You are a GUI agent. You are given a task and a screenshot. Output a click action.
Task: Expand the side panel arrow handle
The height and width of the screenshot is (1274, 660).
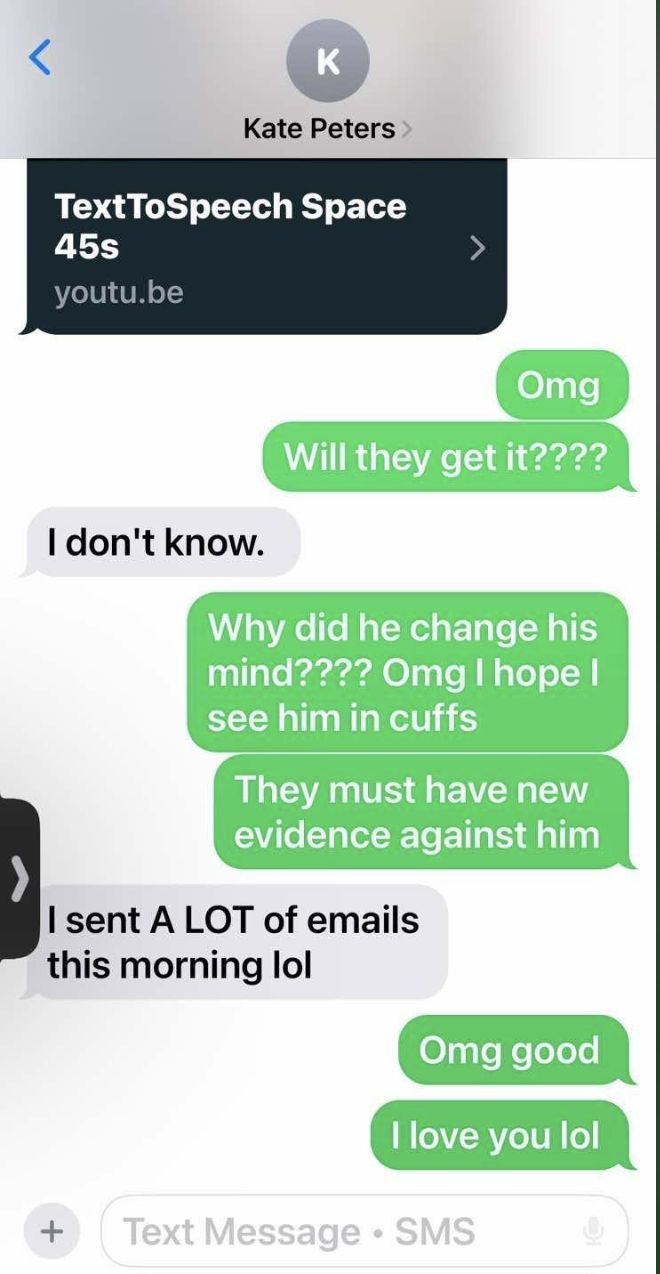pyautogui.click(x=15, y=878)
